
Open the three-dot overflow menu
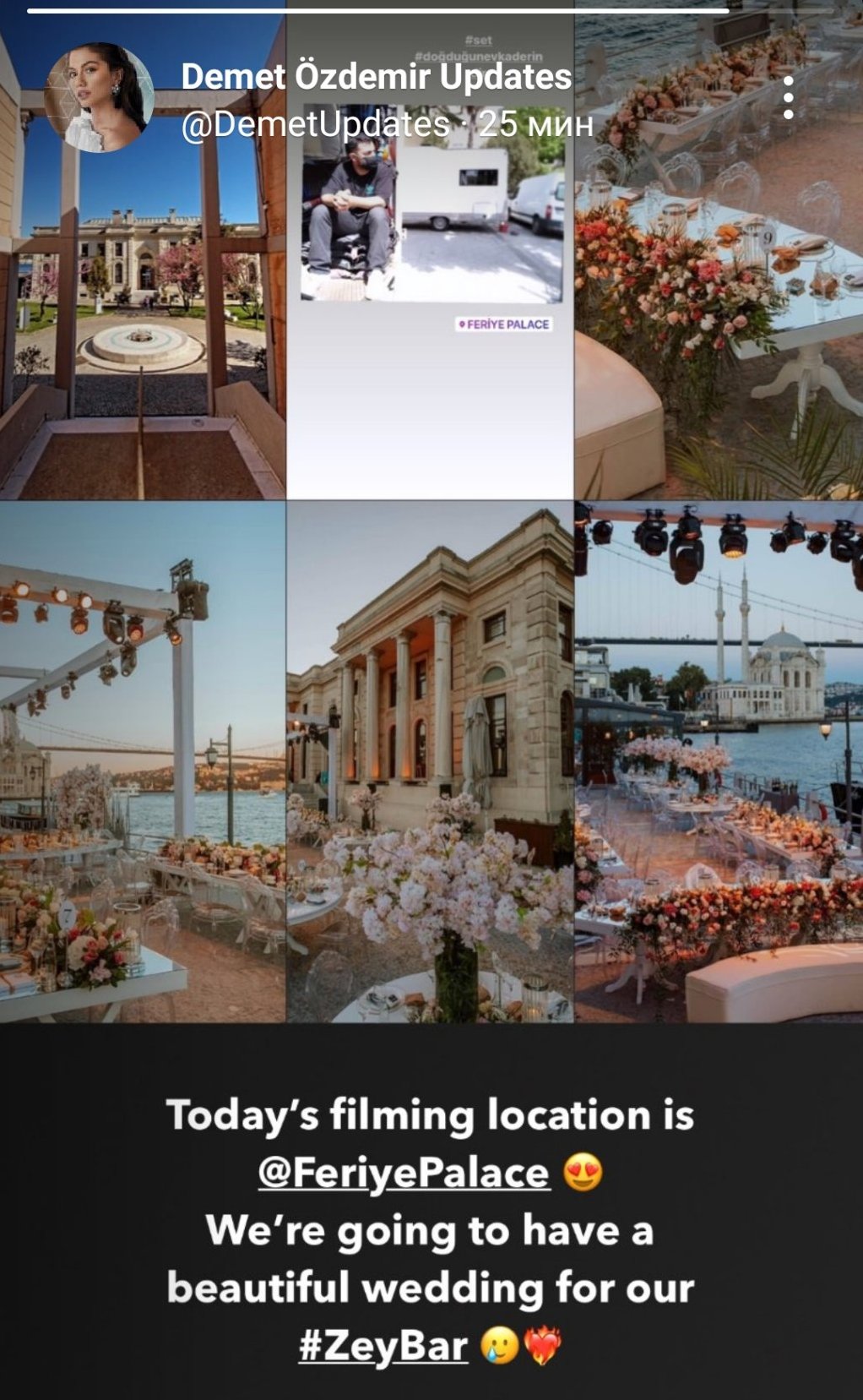click(x=788, y=97)
